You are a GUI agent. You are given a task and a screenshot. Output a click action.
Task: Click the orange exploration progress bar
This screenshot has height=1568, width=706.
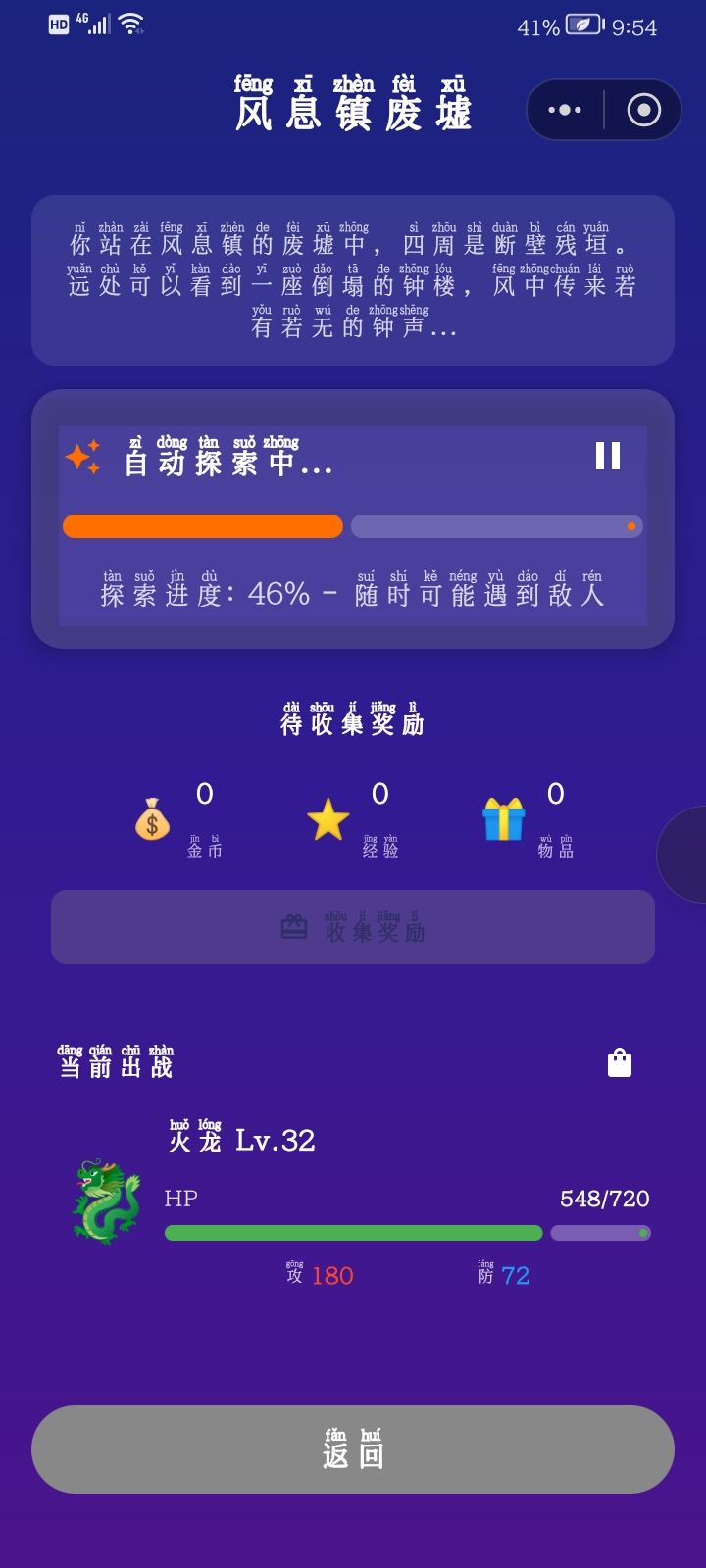pos(201,526)
